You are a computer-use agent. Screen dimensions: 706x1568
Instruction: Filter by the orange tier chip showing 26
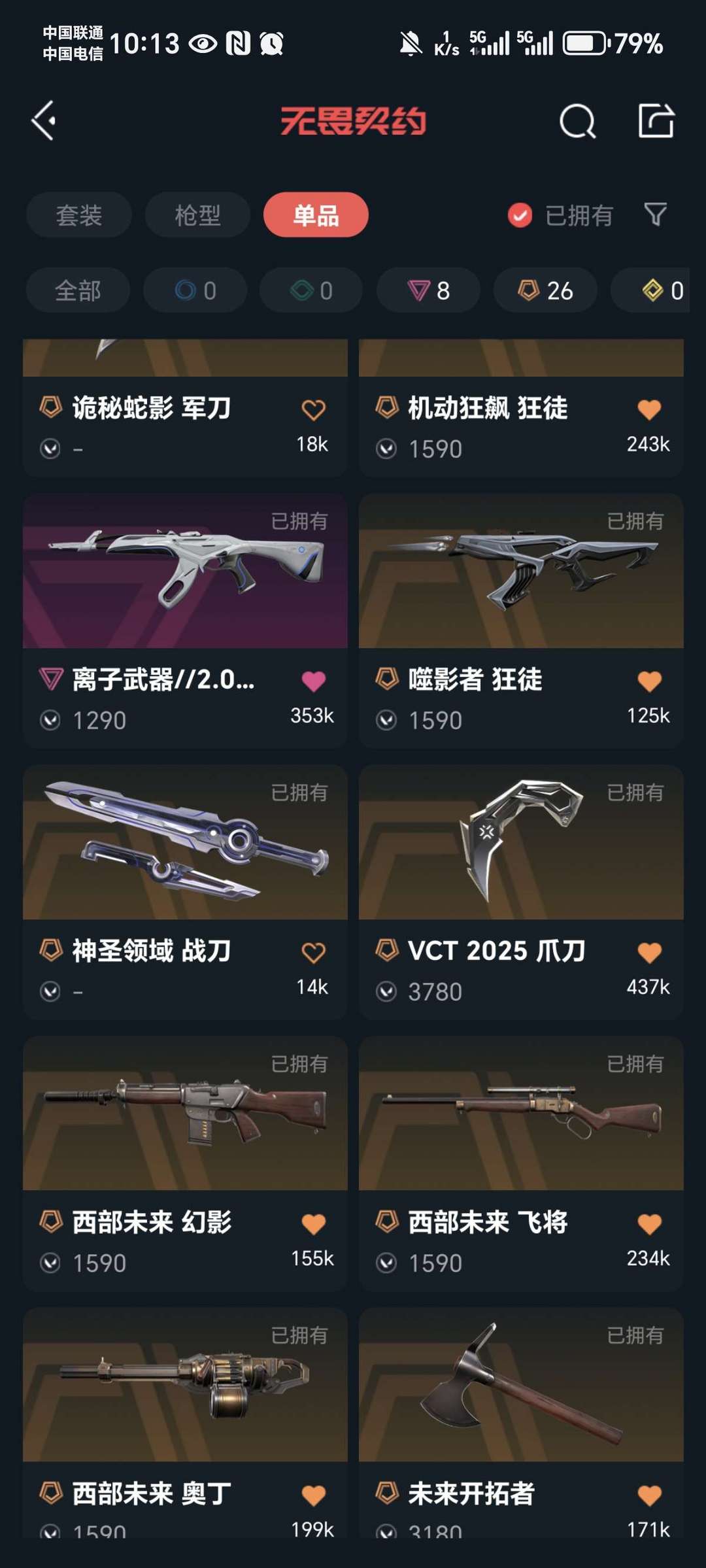click(545, 290)
